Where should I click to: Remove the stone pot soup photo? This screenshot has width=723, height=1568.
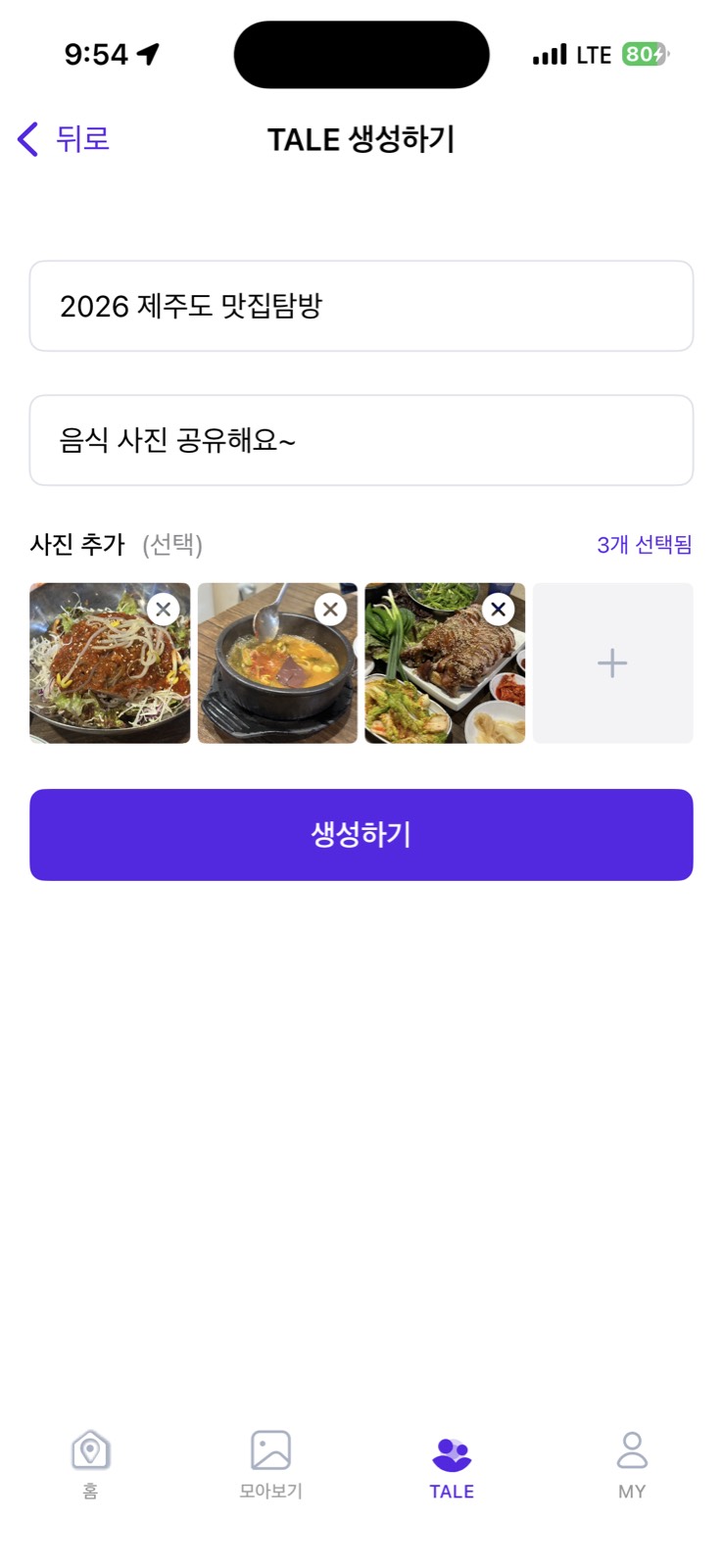tap(331, 610)
